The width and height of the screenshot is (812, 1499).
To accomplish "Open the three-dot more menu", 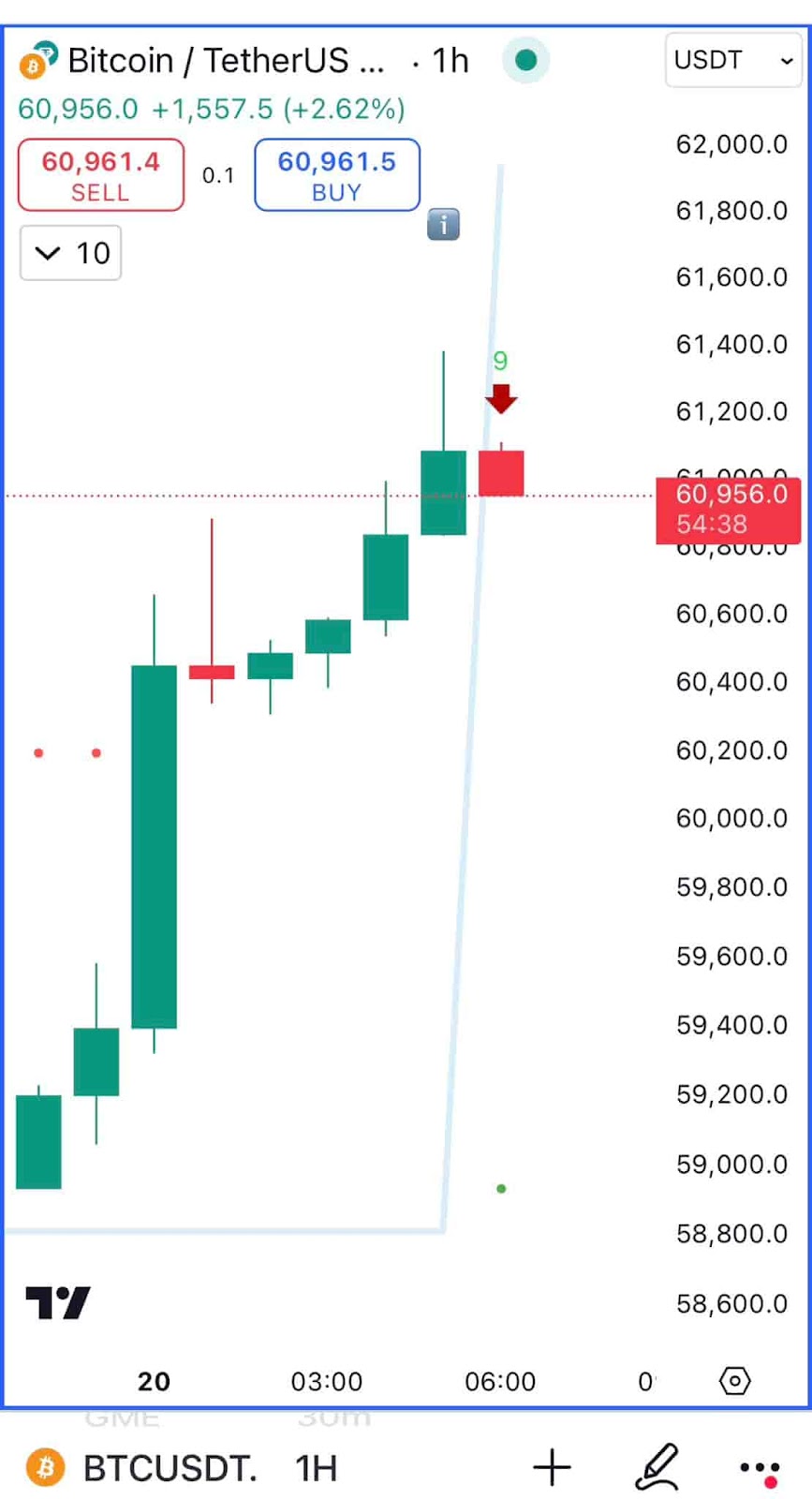I will (760, 1468).
